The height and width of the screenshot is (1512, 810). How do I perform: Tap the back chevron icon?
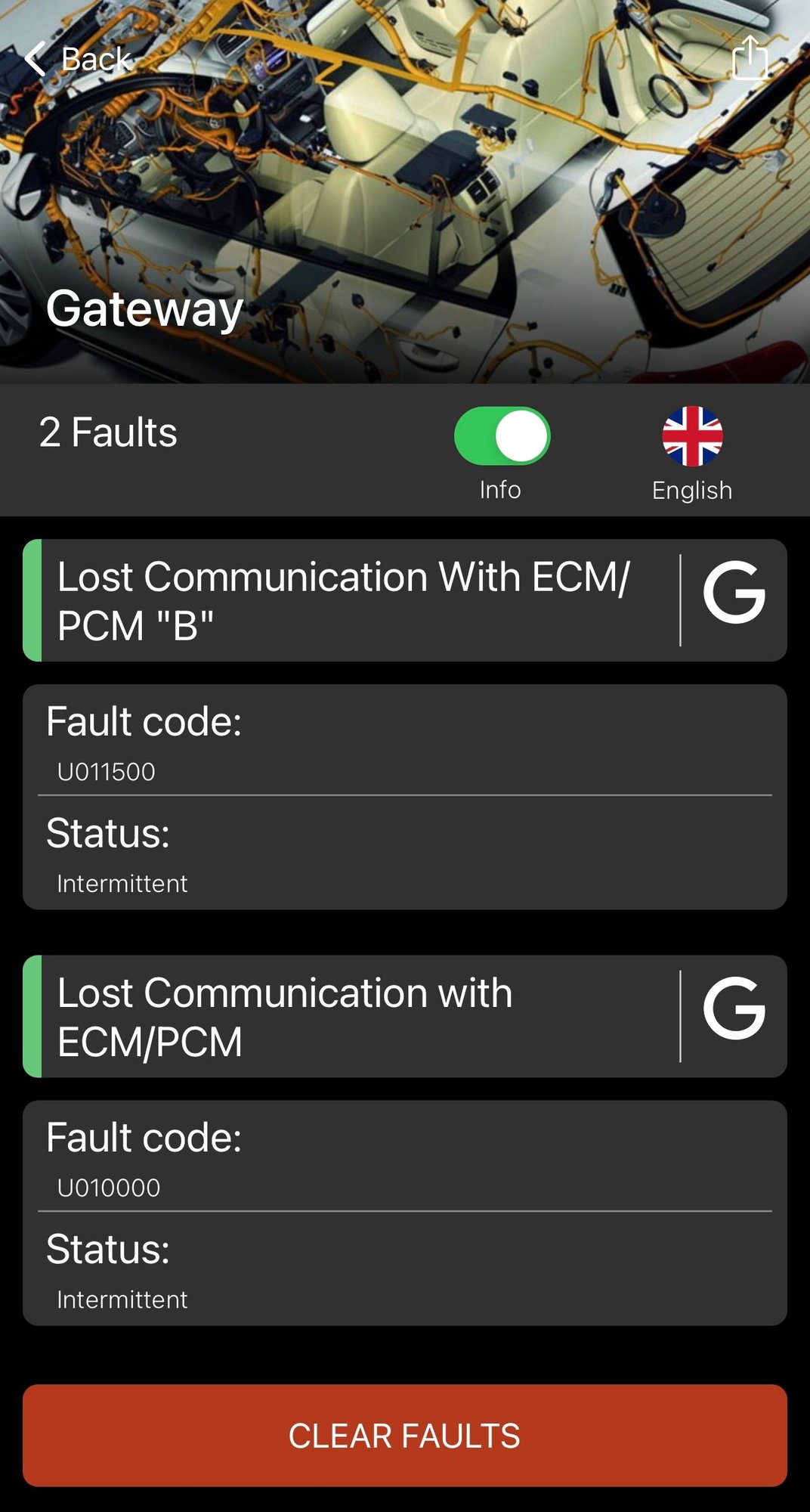point(35,60)
